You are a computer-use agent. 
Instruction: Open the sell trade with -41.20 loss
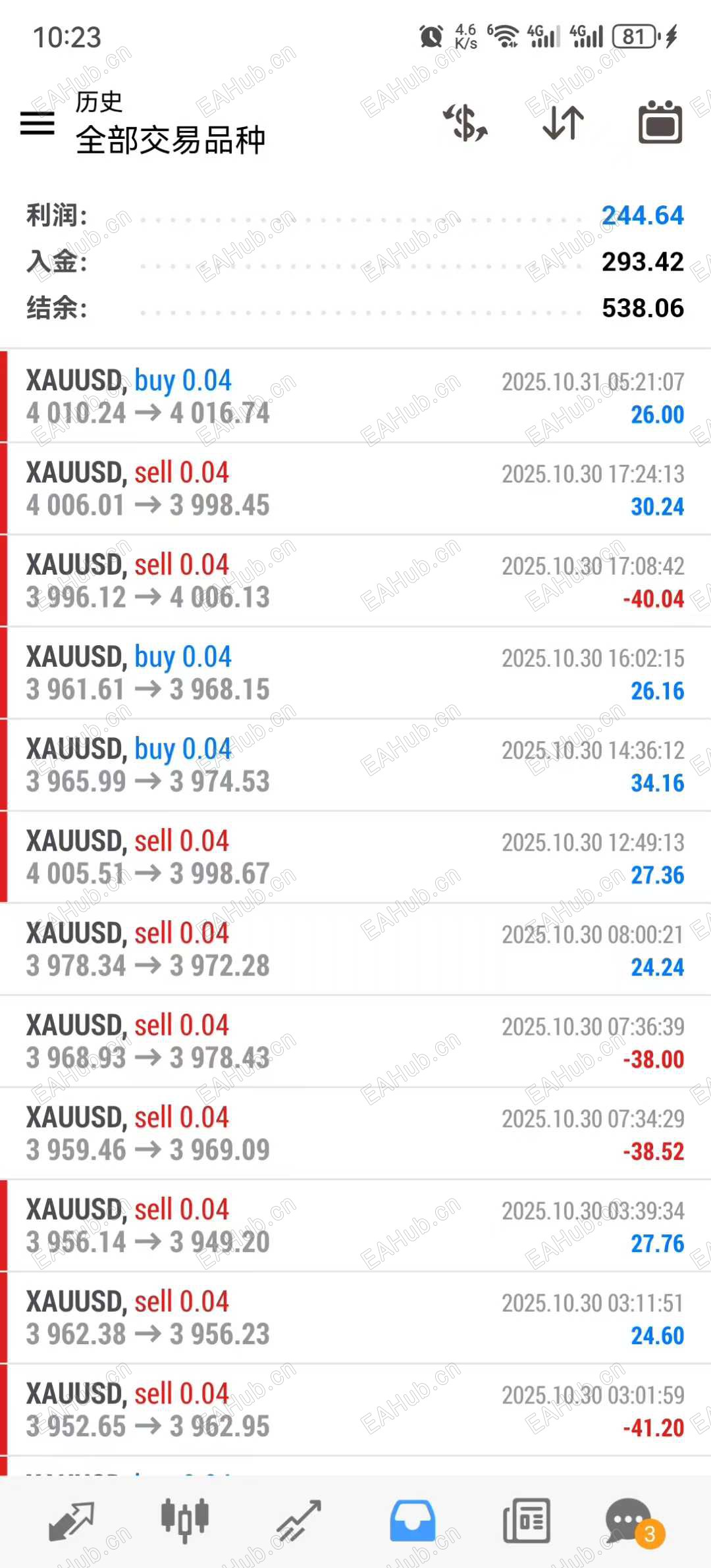355,1411
